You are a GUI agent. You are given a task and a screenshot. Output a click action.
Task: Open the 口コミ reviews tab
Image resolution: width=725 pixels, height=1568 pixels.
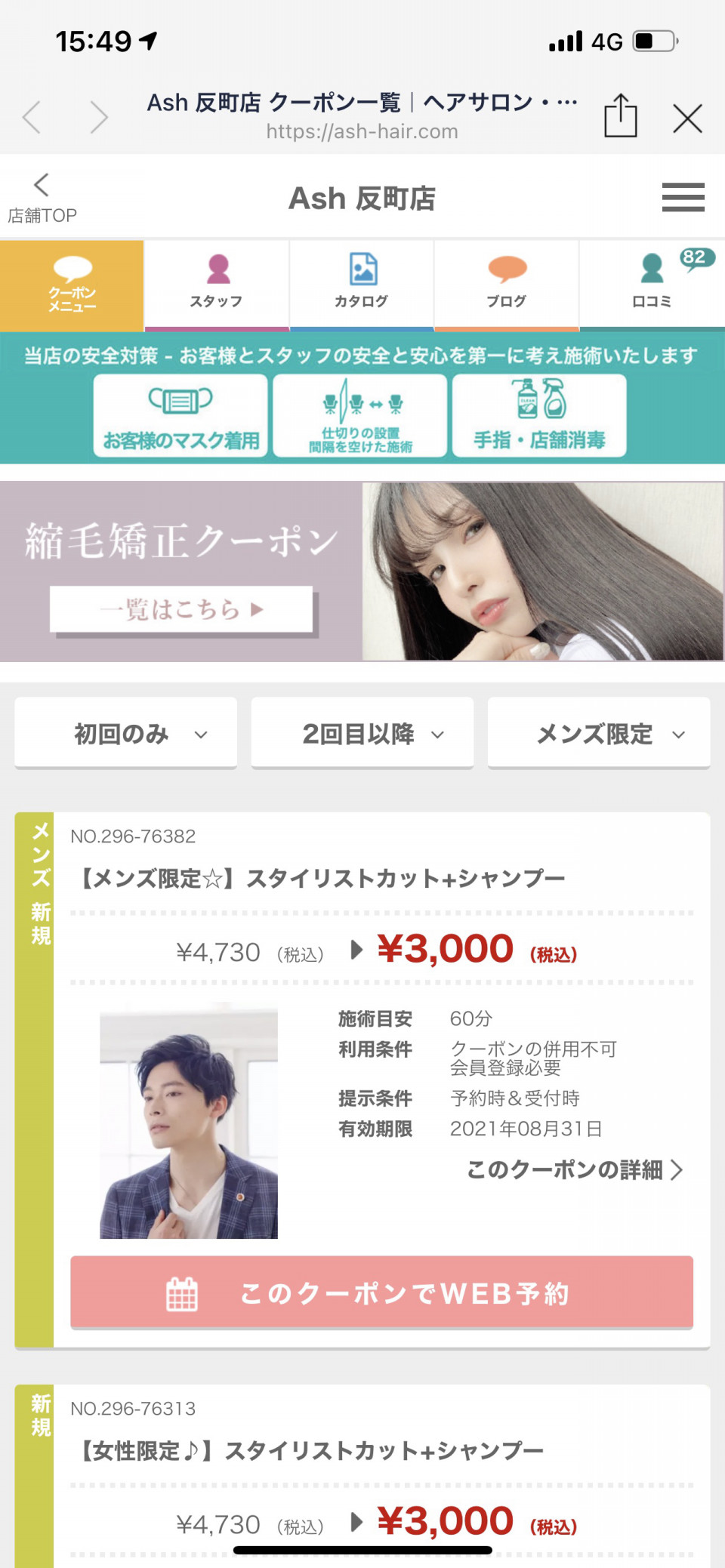[x=652, y=284]
